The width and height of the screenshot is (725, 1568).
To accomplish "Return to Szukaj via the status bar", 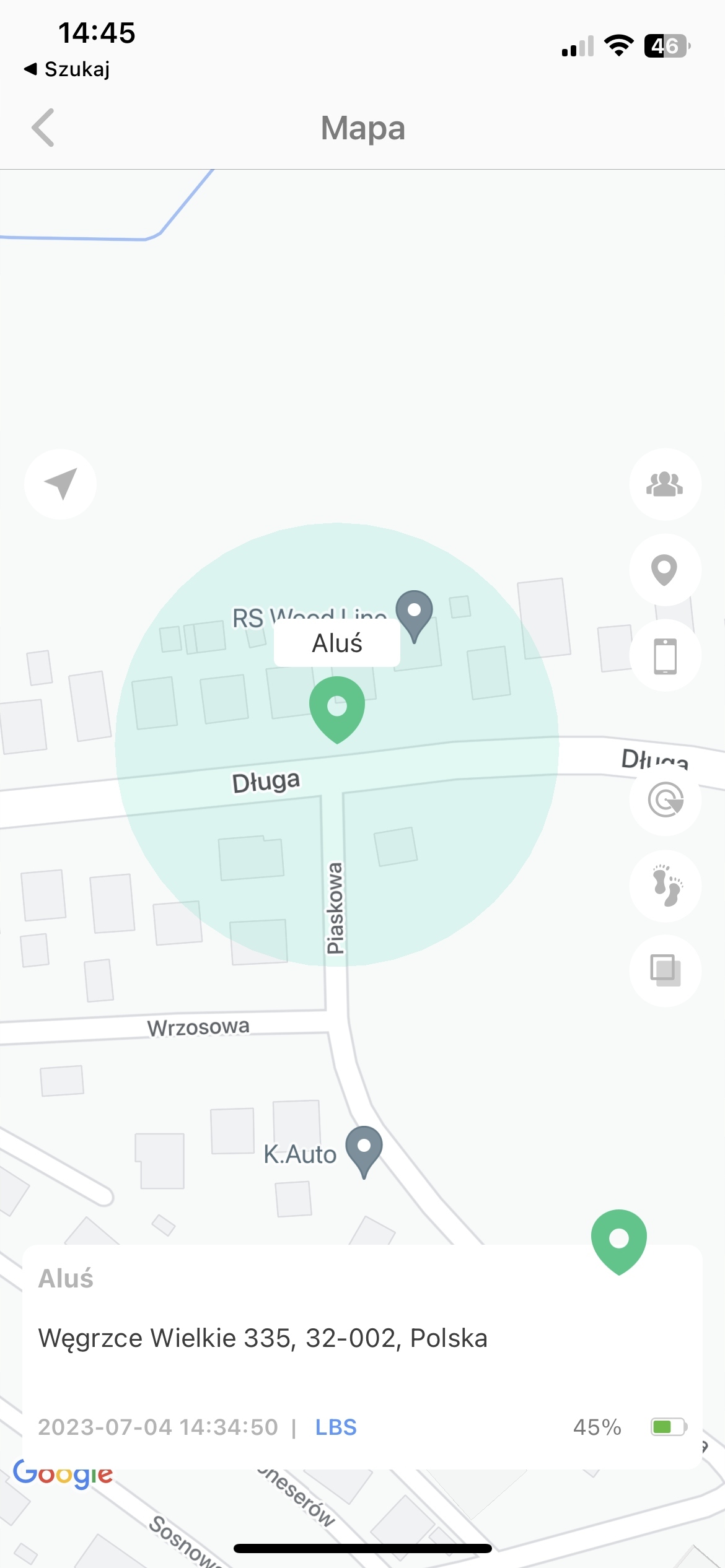I will tap(67, 69).
